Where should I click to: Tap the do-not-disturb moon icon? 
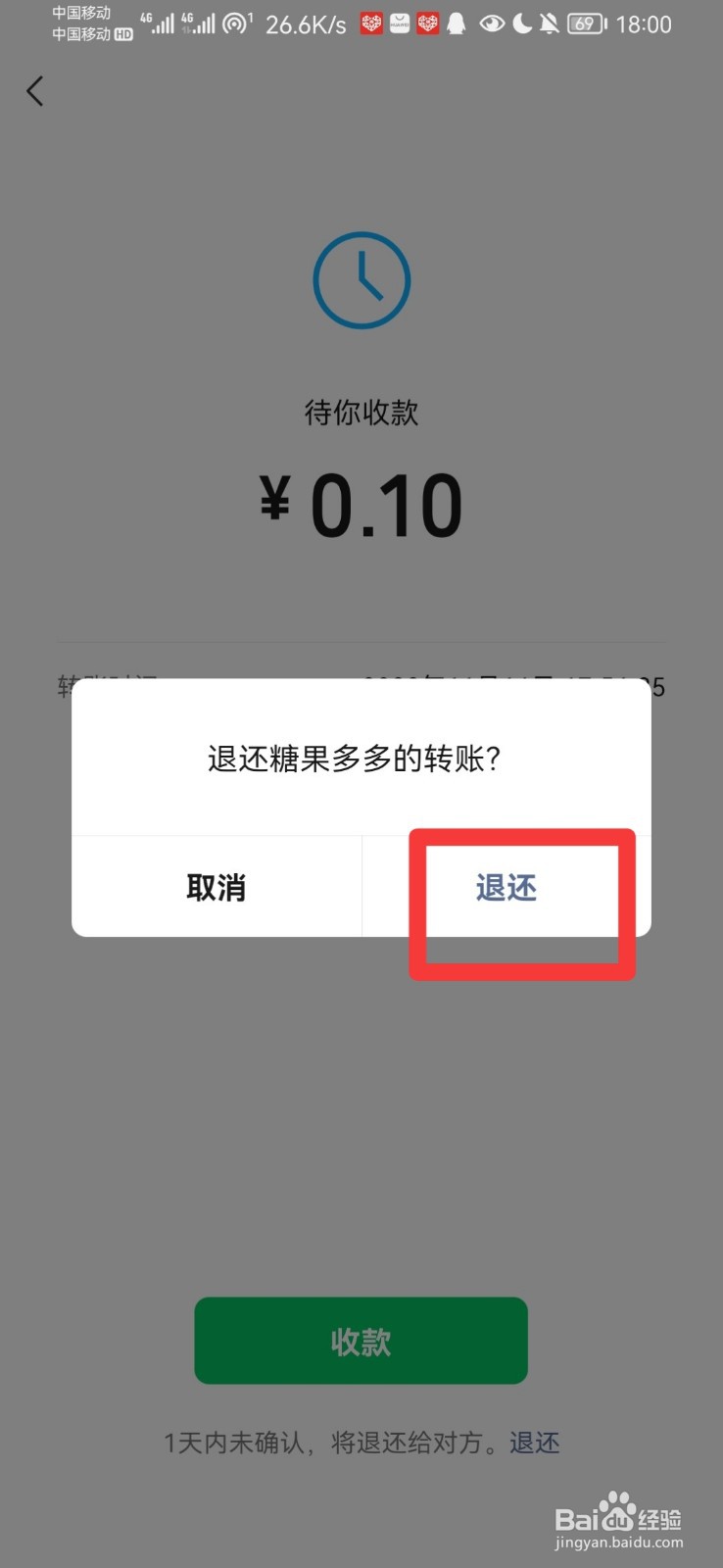click(x=520, y=24)
